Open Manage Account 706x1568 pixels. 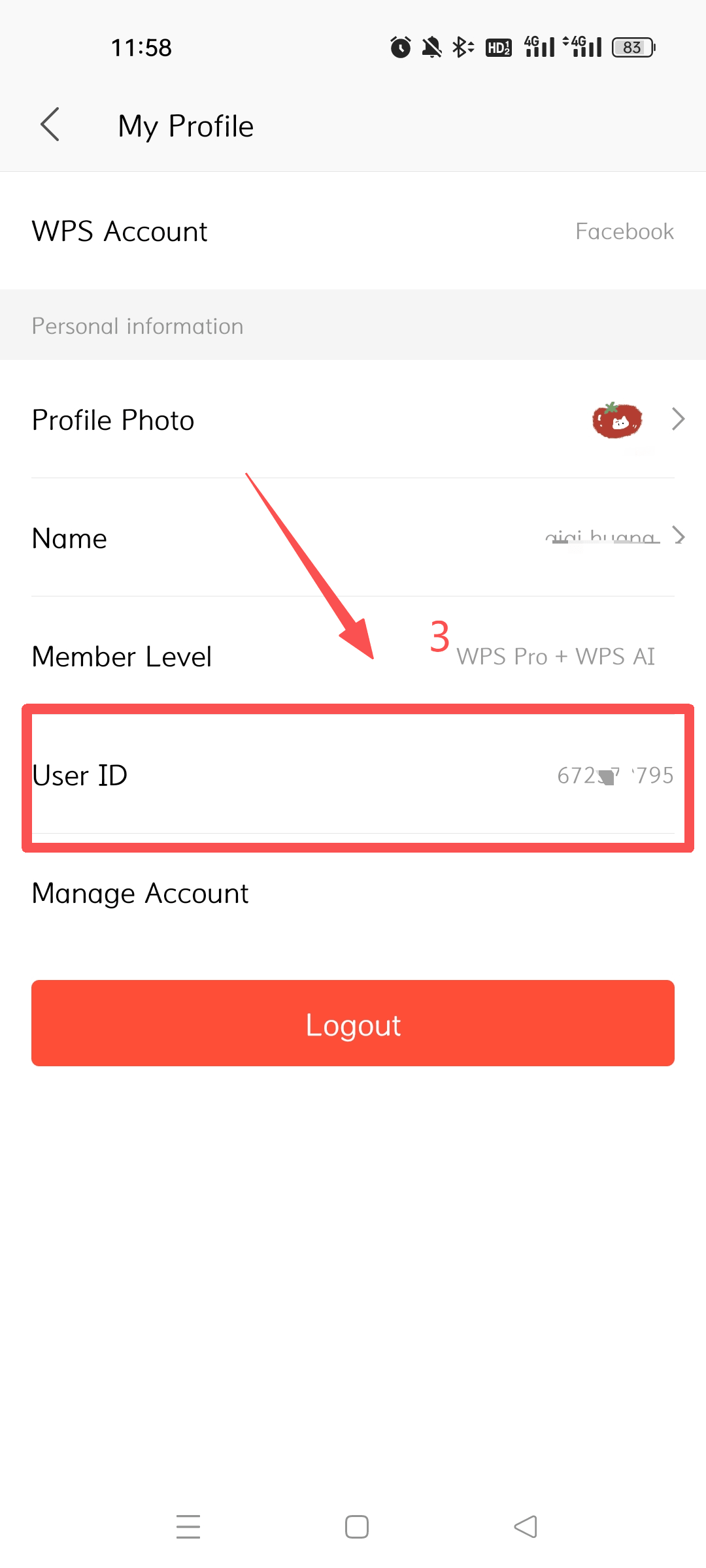[x=353, y=893]
